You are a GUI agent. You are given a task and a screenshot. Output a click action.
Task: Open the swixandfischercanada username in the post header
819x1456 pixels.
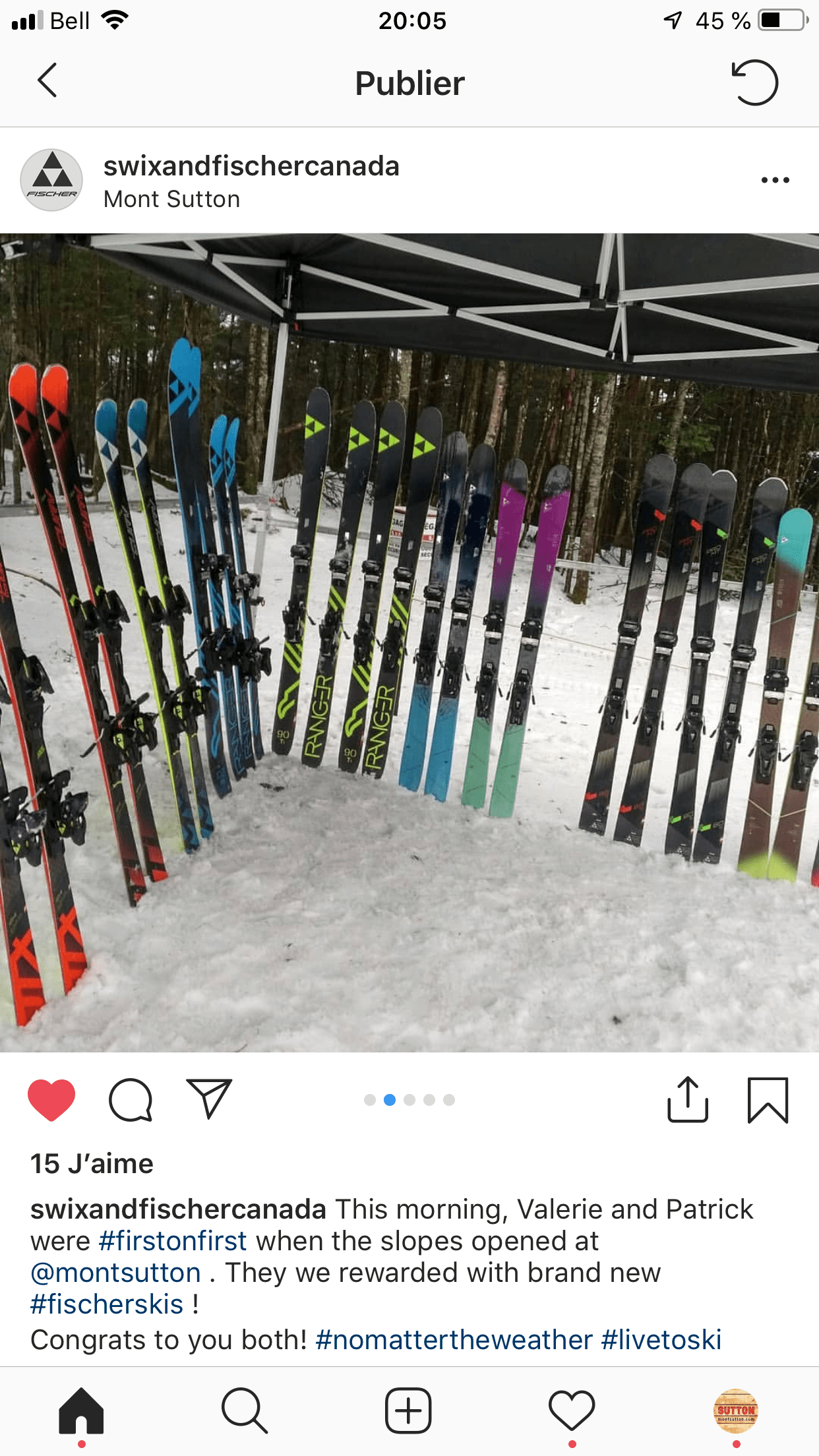(251, 166)
